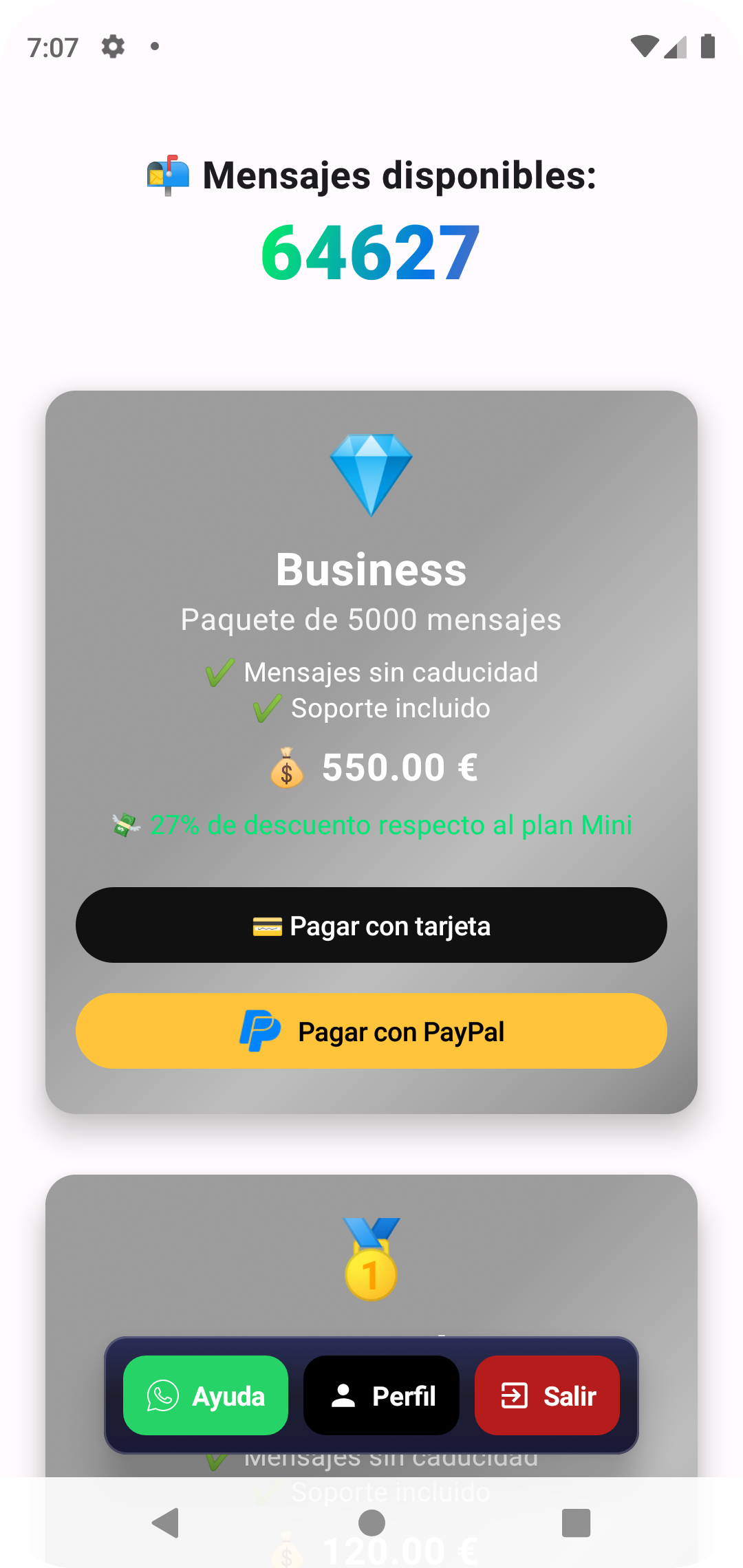This screenshot has width=743, height=1568.
Task: Tap Salir to log out
Action: pos(547,1395)
